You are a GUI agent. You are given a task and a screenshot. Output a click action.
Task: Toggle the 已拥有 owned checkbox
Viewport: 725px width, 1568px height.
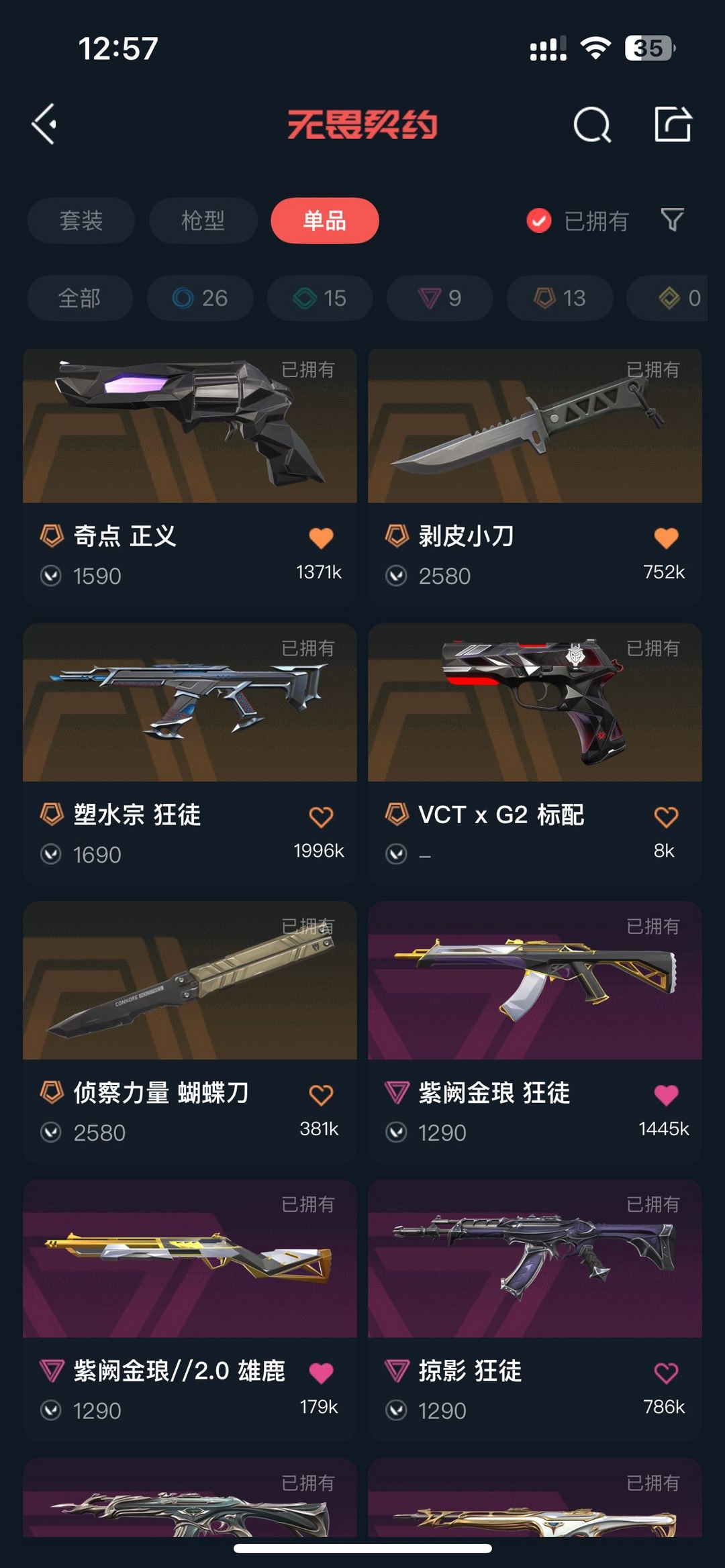click(x=539, y=220)
